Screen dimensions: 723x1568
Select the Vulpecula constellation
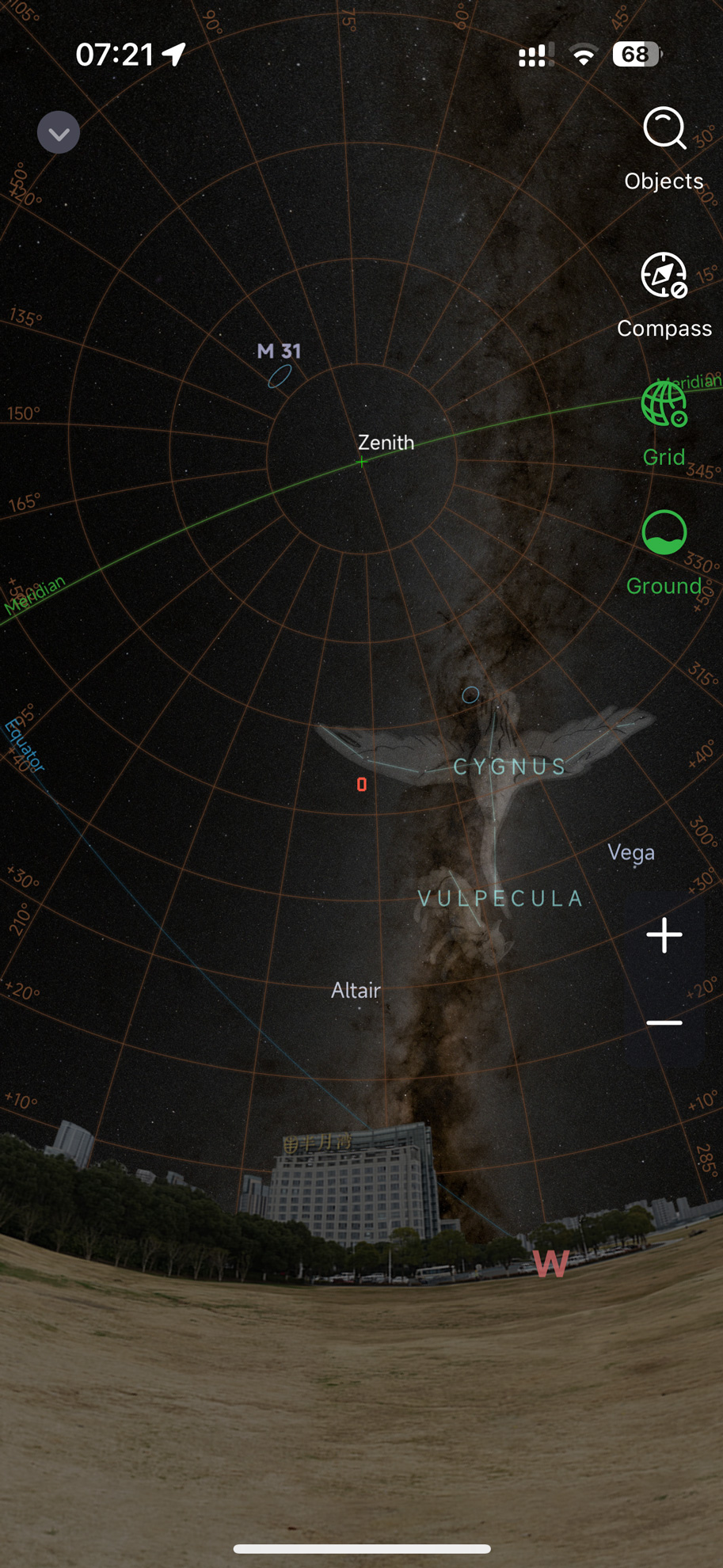[x=500, y=898]
